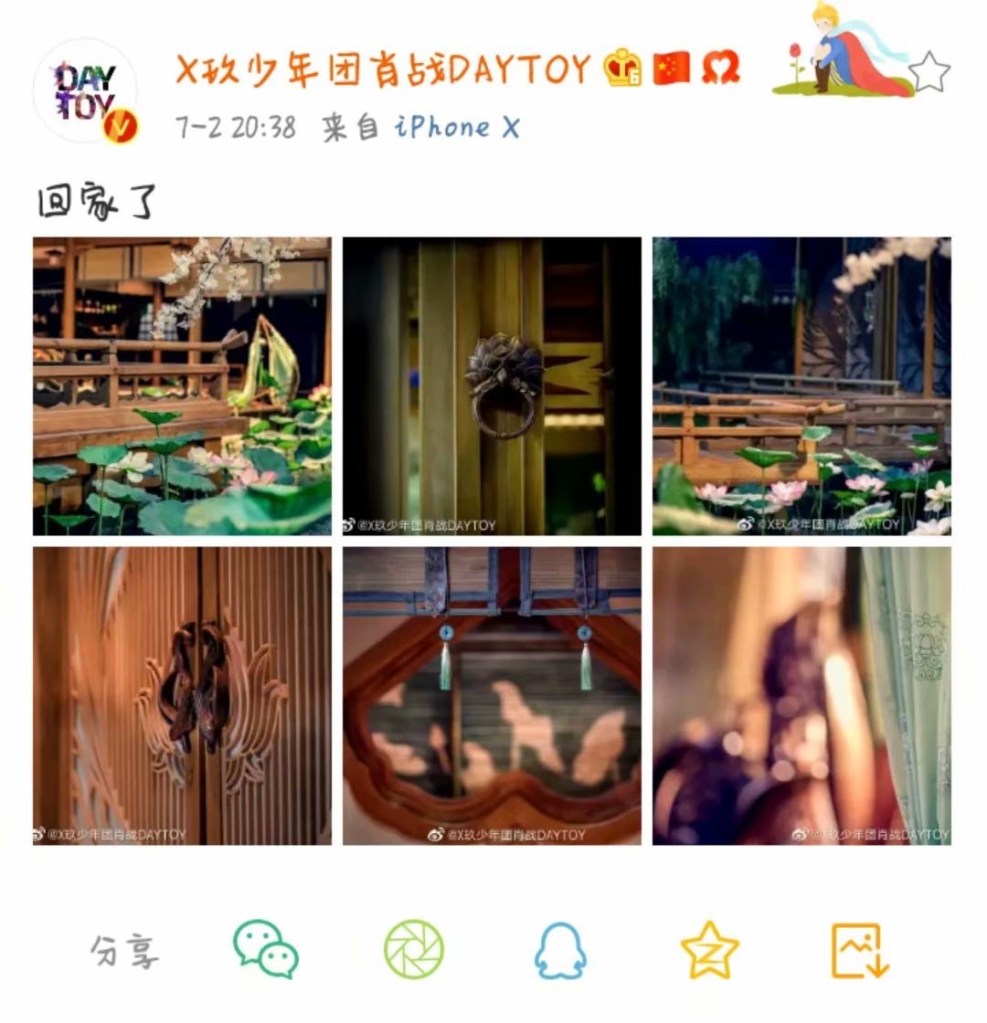This screenshot has height=1023, width=987.
Task: View the metal door knocker photo
Action: click(492, 386)
